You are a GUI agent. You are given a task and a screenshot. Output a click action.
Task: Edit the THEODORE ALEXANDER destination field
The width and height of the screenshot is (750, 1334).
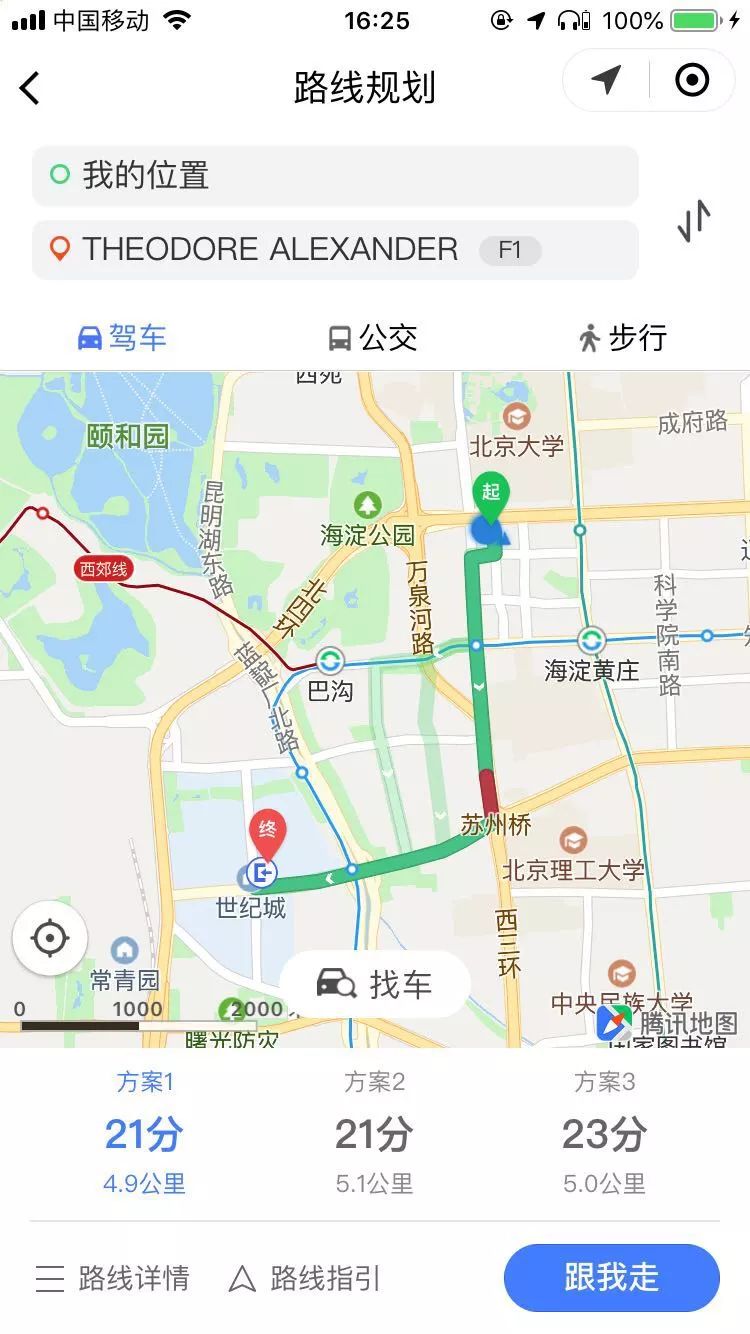[x=335, y=250]
